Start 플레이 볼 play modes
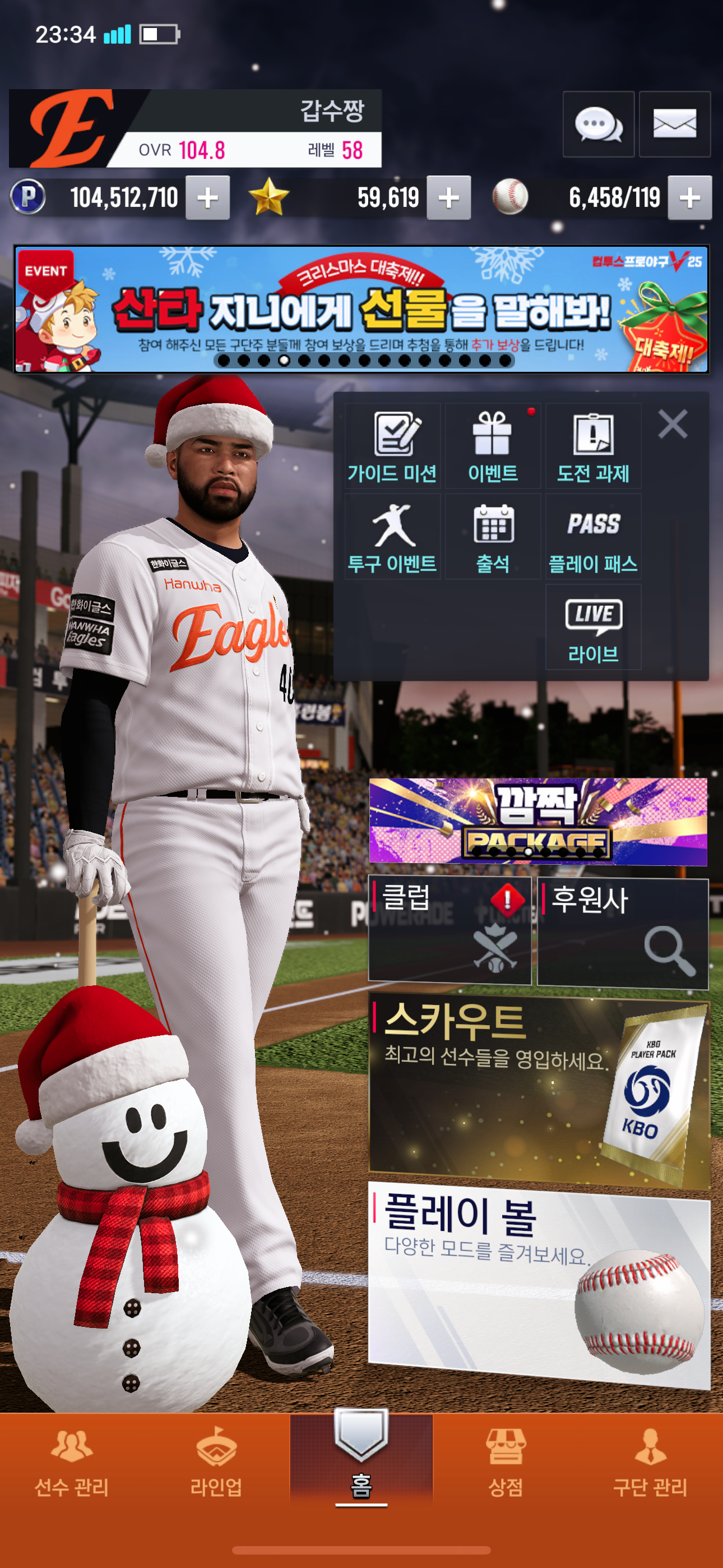The width and height of the screenshot is (723, 1568). pyautogui.click(x=539, y=1284)
